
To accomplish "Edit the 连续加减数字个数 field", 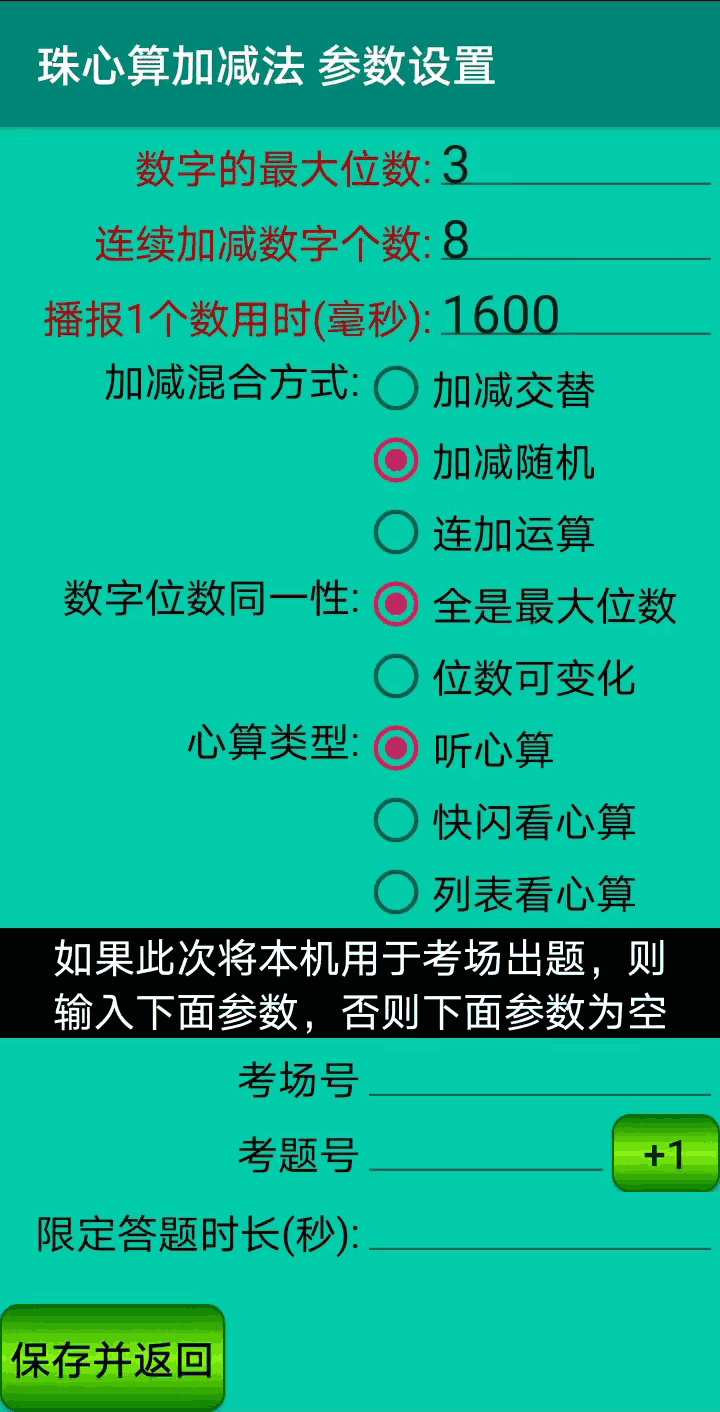I will [575, 241].
